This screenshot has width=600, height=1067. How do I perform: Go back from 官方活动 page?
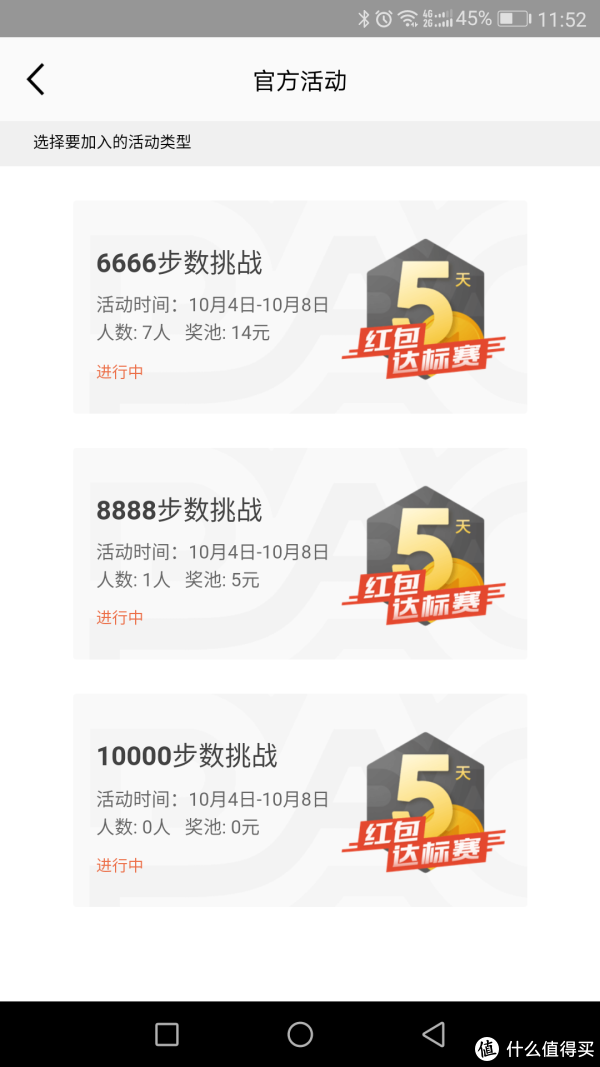coord(36,80)
